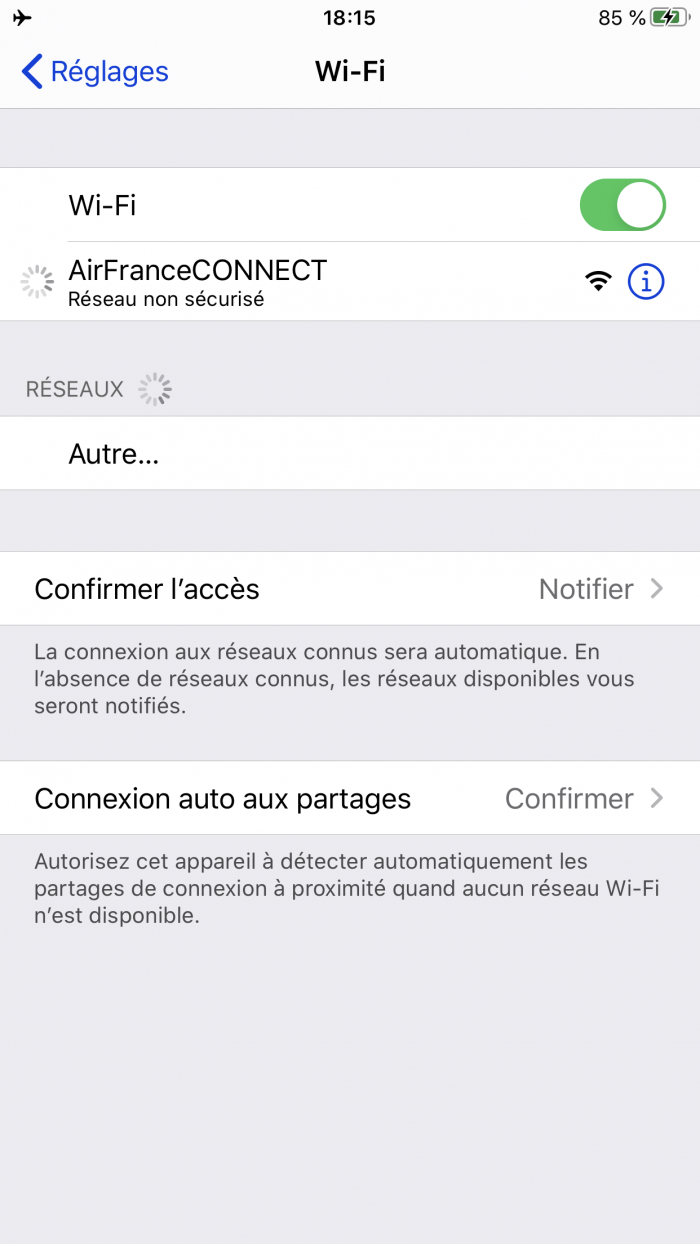The height and width of the screenshot is (1244, 700).
Task: Go back to Réglages
Action: (95, 72)
